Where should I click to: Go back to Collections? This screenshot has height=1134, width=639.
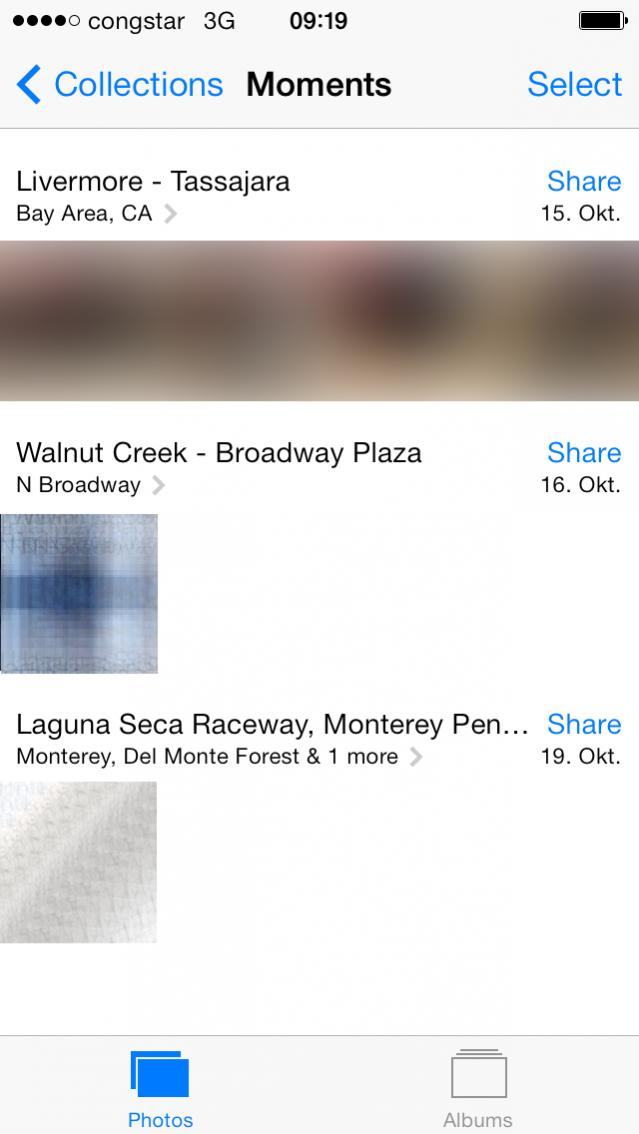pos(120,85)
